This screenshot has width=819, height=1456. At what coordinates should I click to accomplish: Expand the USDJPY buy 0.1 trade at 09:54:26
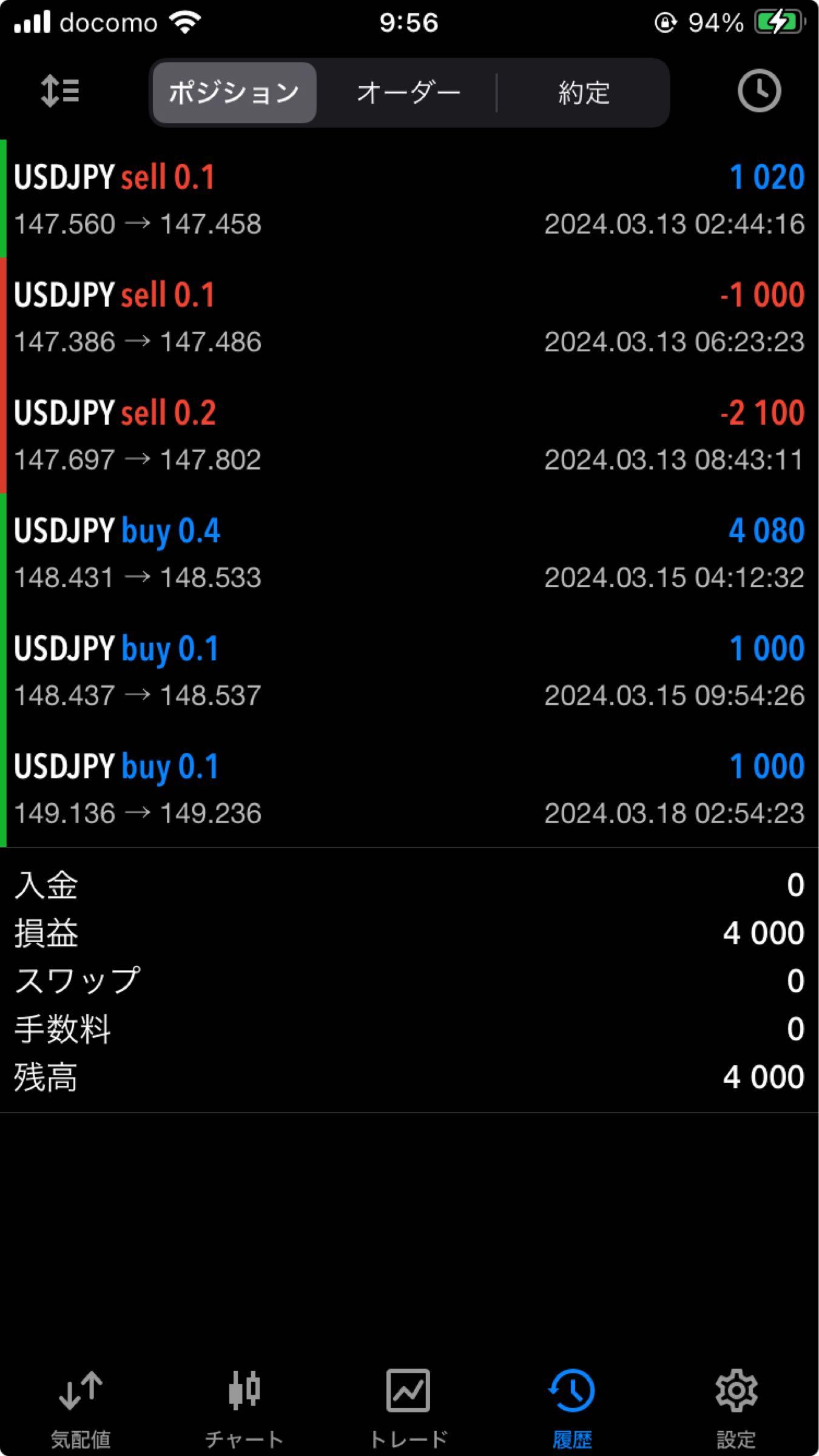pos(409,670)
